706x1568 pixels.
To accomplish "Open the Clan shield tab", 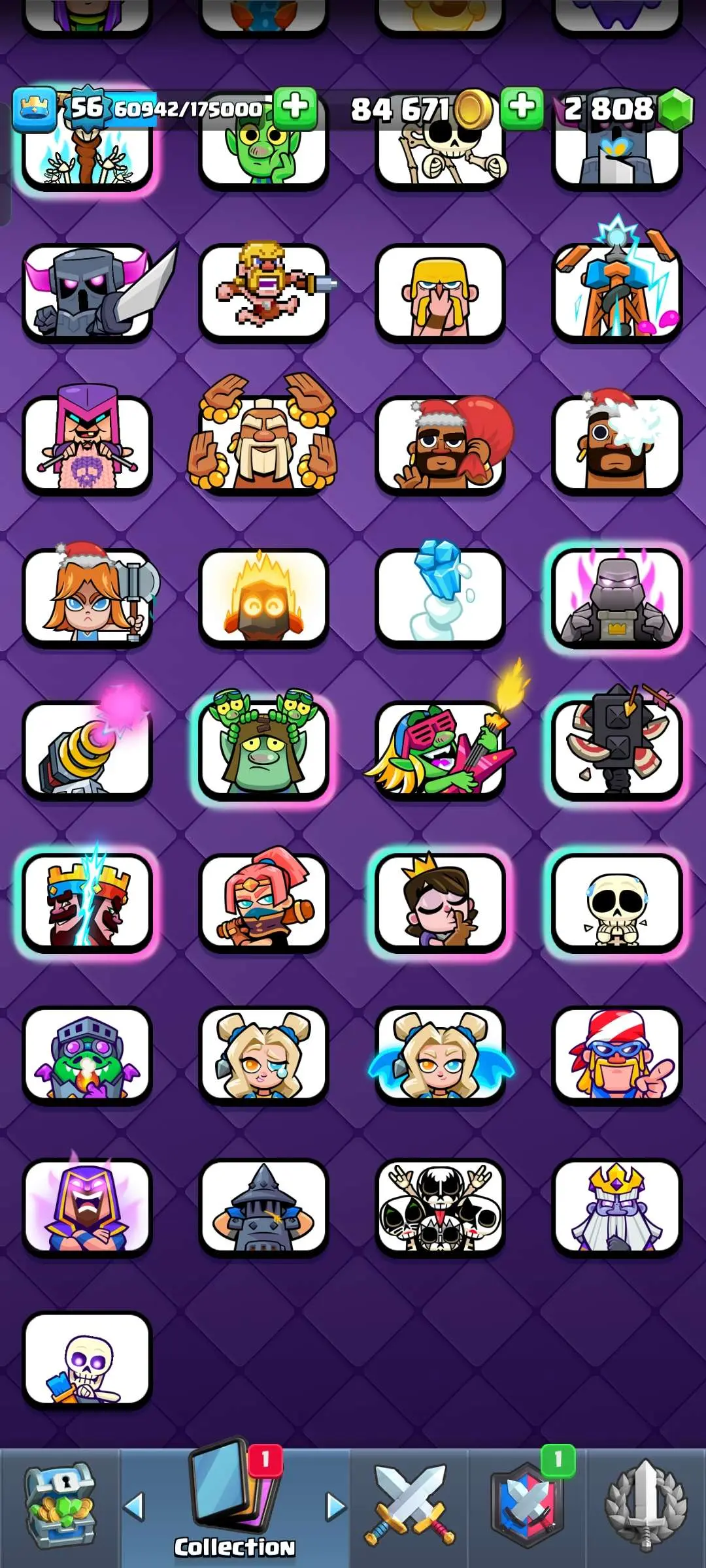I will [527, 1507].
